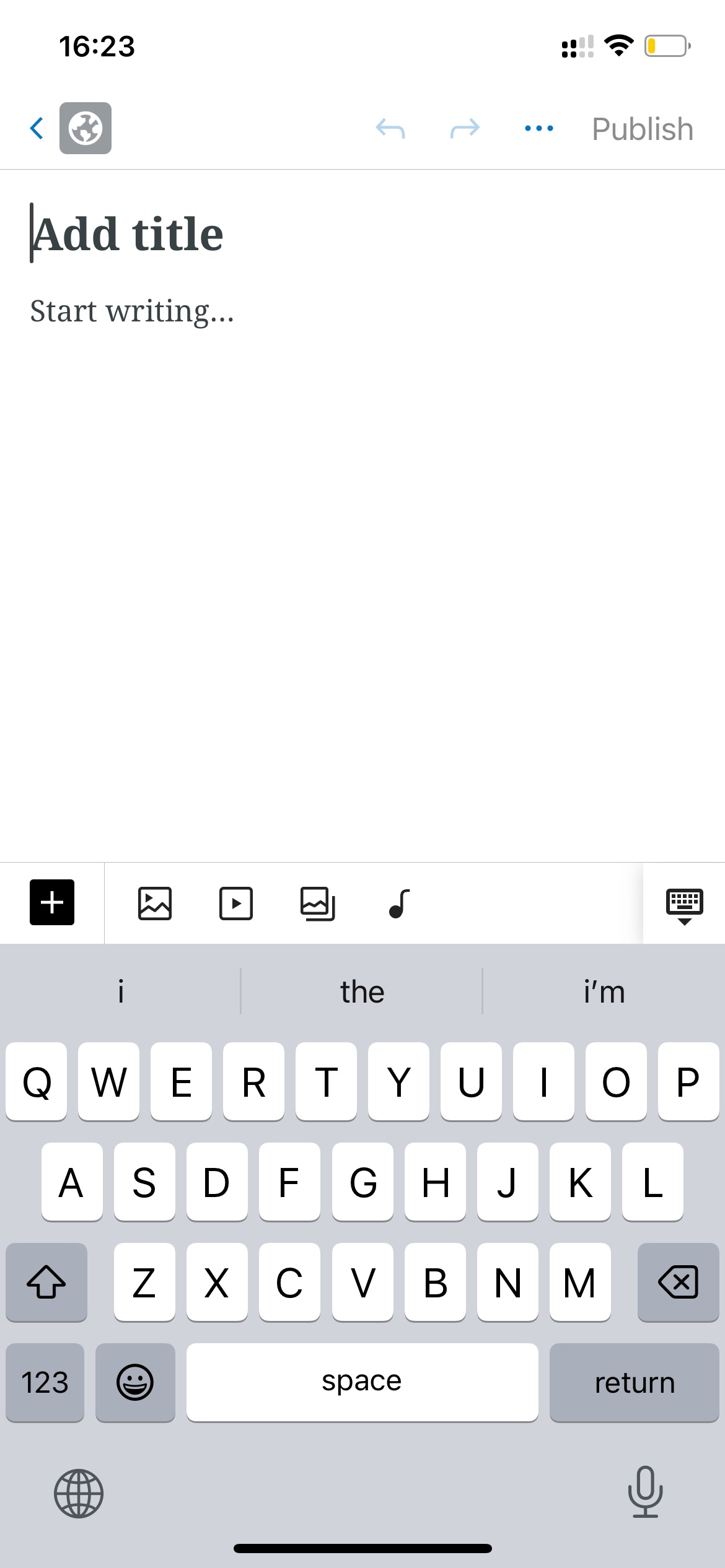The height and width of the screenshot is (1568, 725).
Task: Tap the site icon next to back
Action: (x=86, y=128)
